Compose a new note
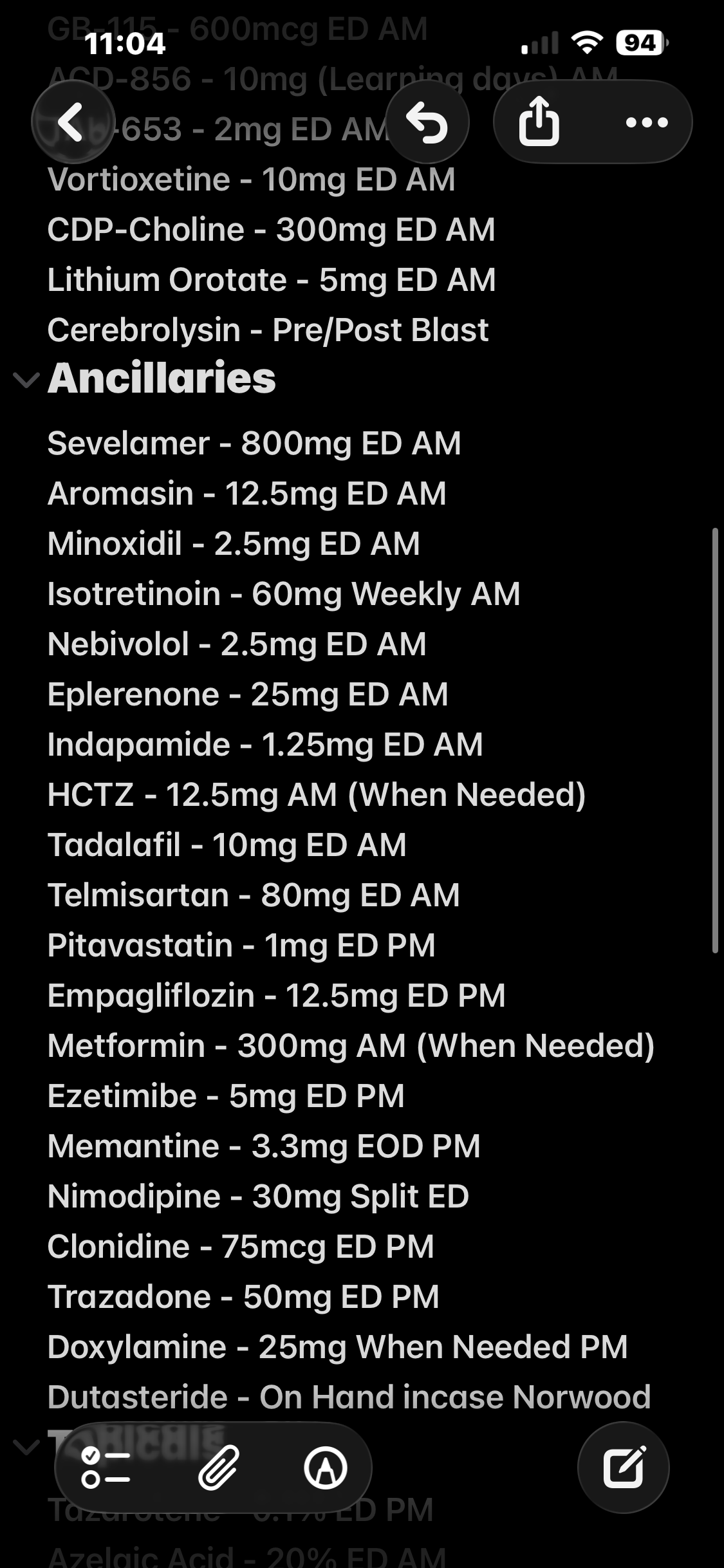724x1568 pixels. coord(624,1468)
